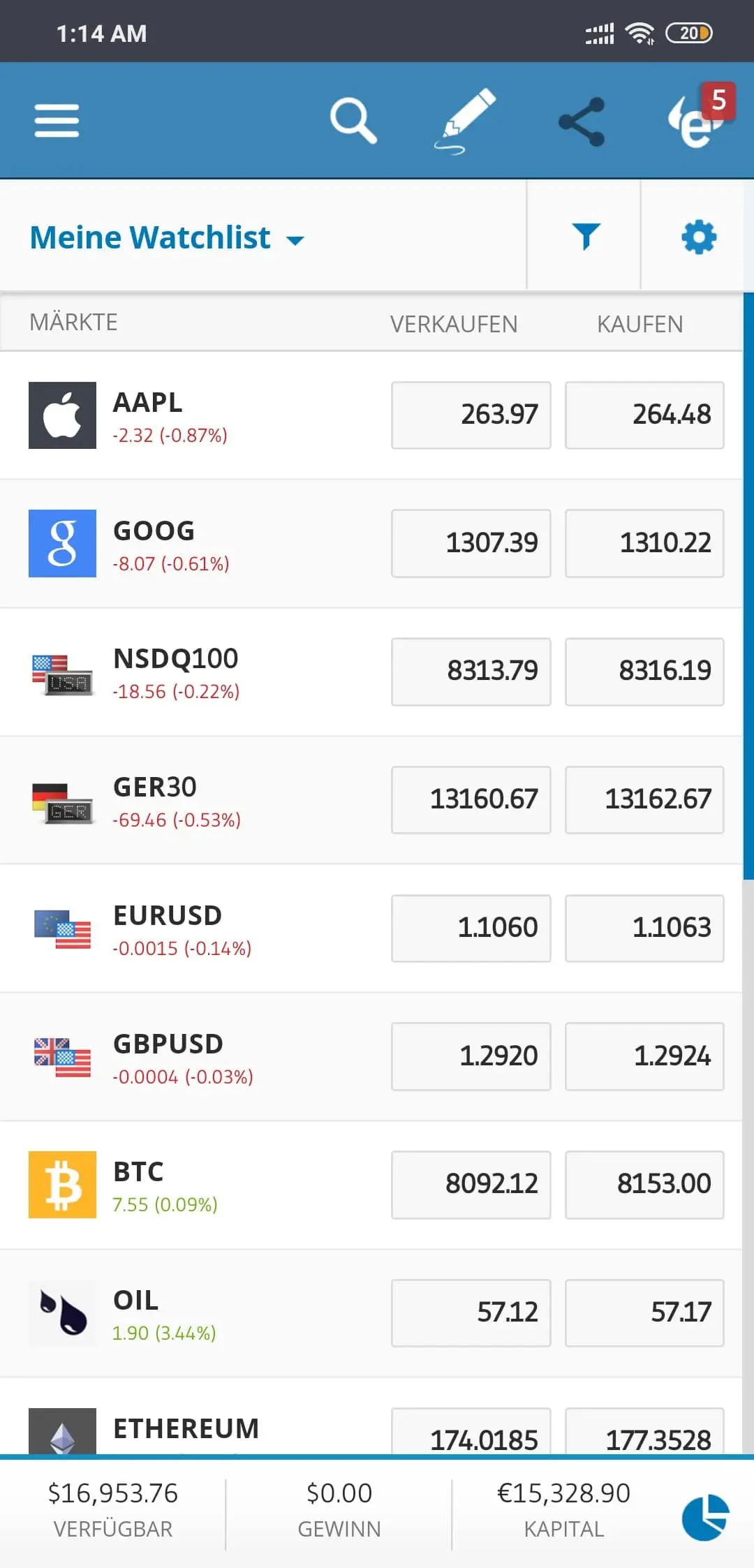Select the Apple logo next to AAPL

click(62, 414)
